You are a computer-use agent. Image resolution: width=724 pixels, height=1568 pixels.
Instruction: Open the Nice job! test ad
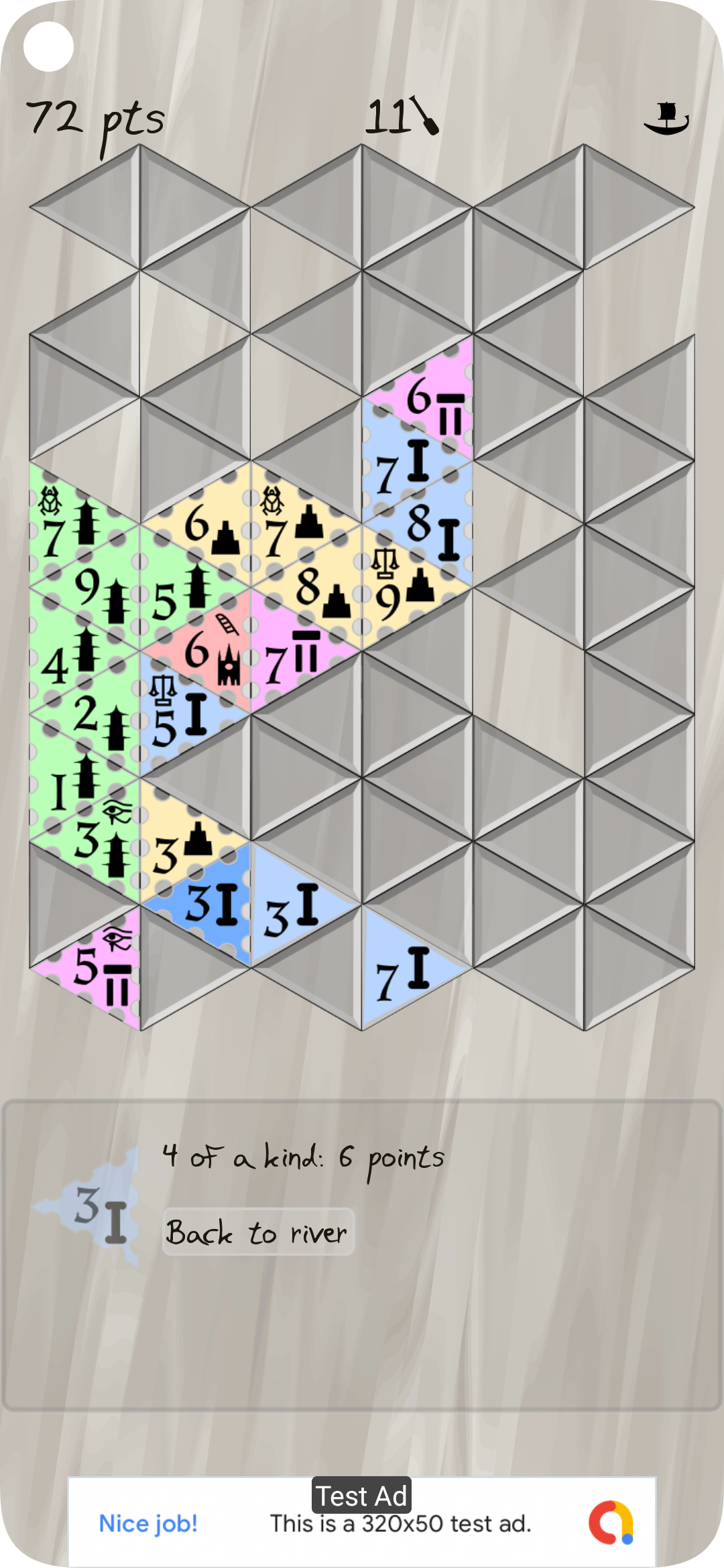pyautogui.click(x=362, y=1522)
